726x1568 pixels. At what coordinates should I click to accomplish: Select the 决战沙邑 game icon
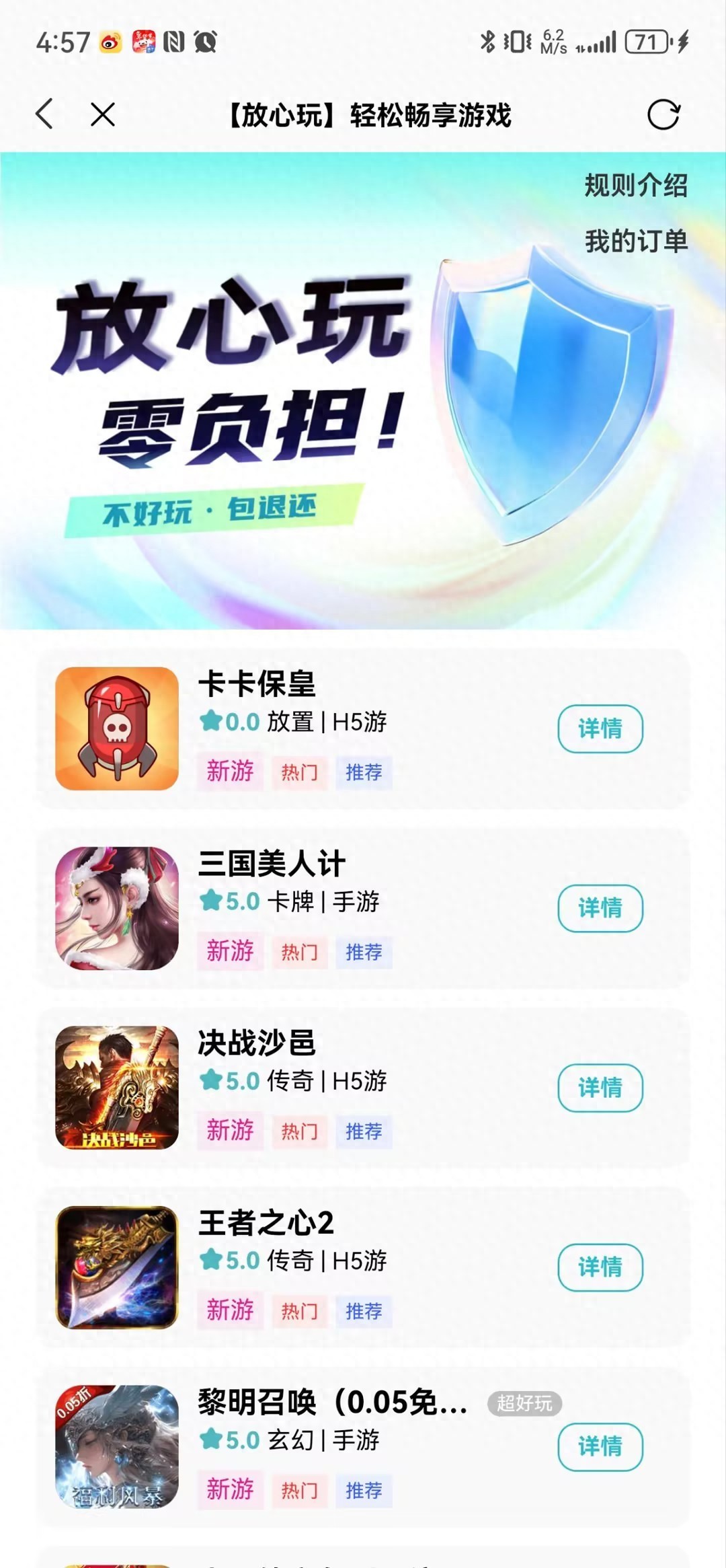117,1088
